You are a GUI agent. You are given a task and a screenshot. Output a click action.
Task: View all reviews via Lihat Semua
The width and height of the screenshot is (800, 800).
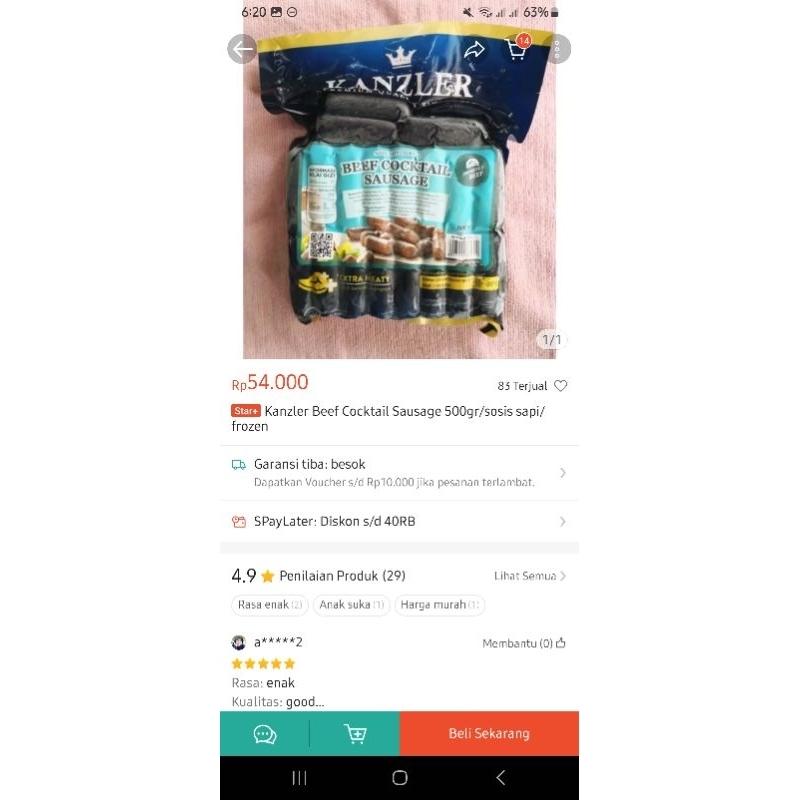530,576
